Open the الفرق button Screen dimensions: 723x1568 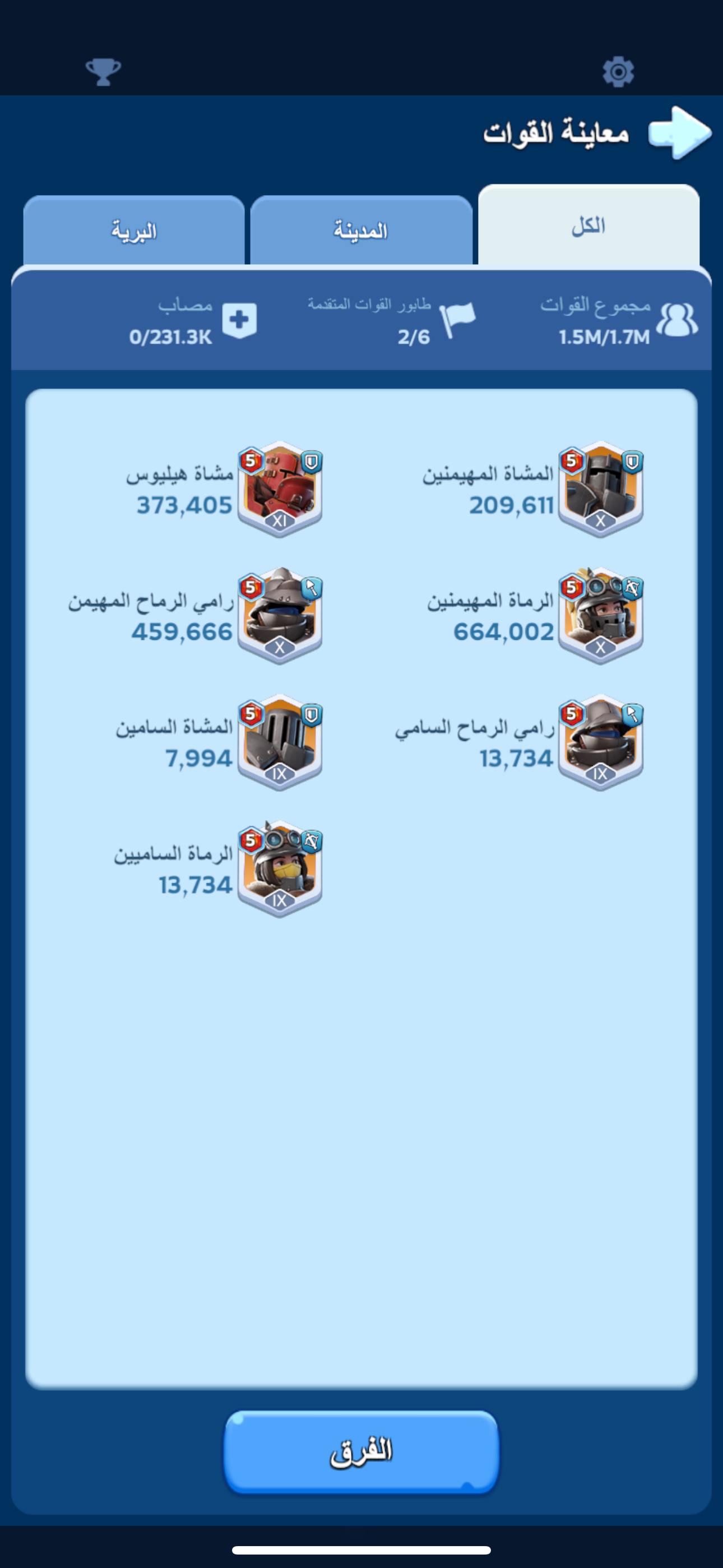point(361,1452)
